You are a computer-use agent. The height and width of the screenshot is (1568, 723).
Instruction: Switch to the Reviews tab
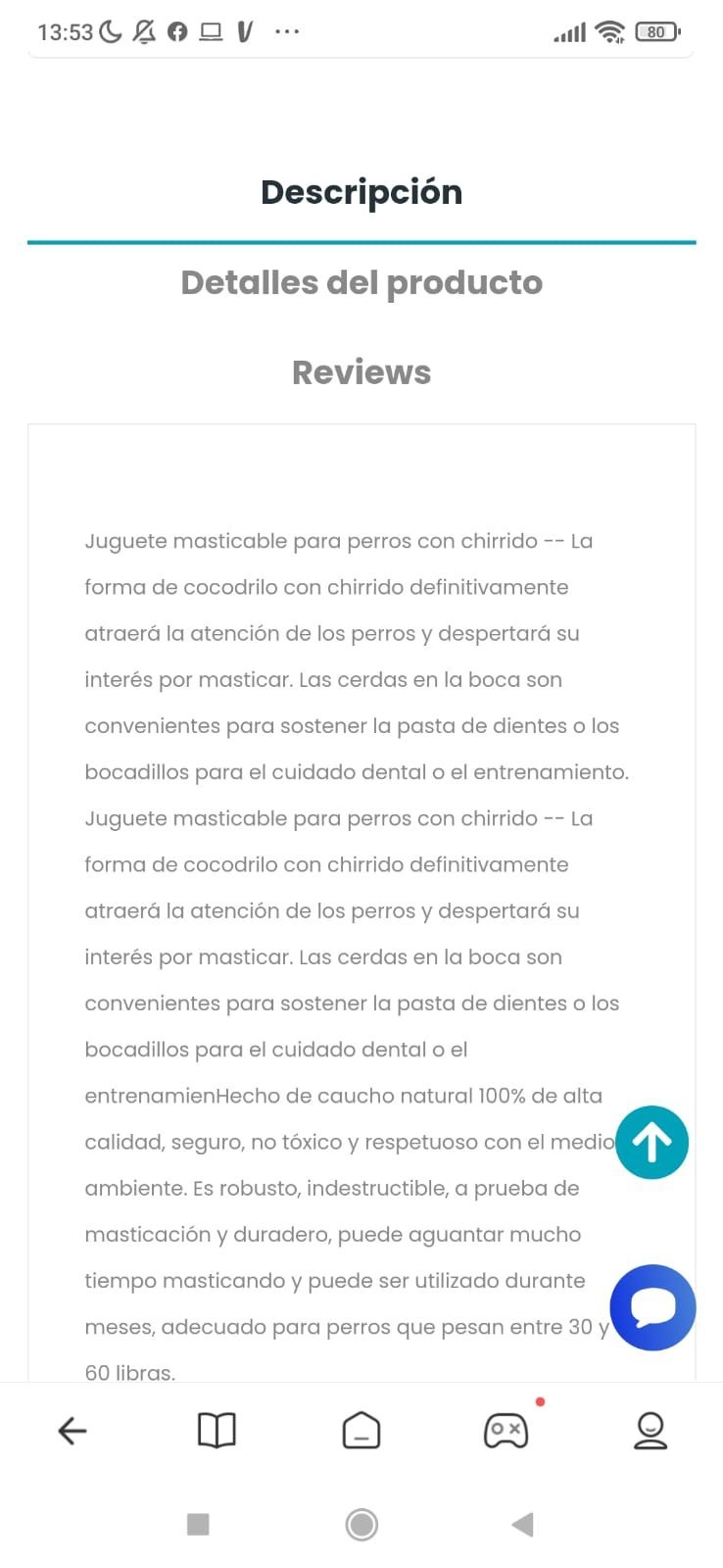coord(361,372)
